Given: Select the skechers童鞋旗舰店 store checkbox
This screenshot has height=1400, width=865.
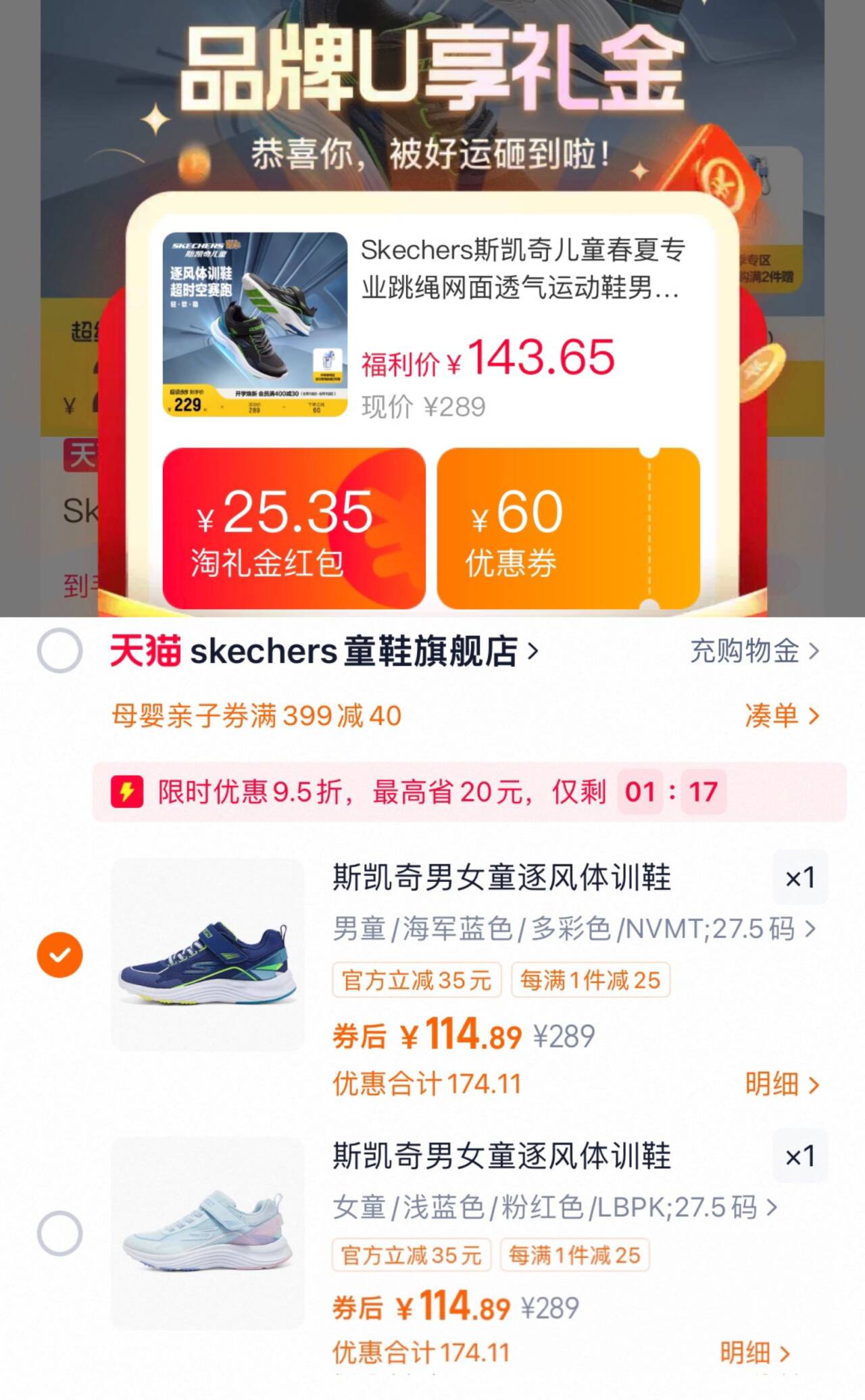Looking at the screenshot, I should coord(58,649).
